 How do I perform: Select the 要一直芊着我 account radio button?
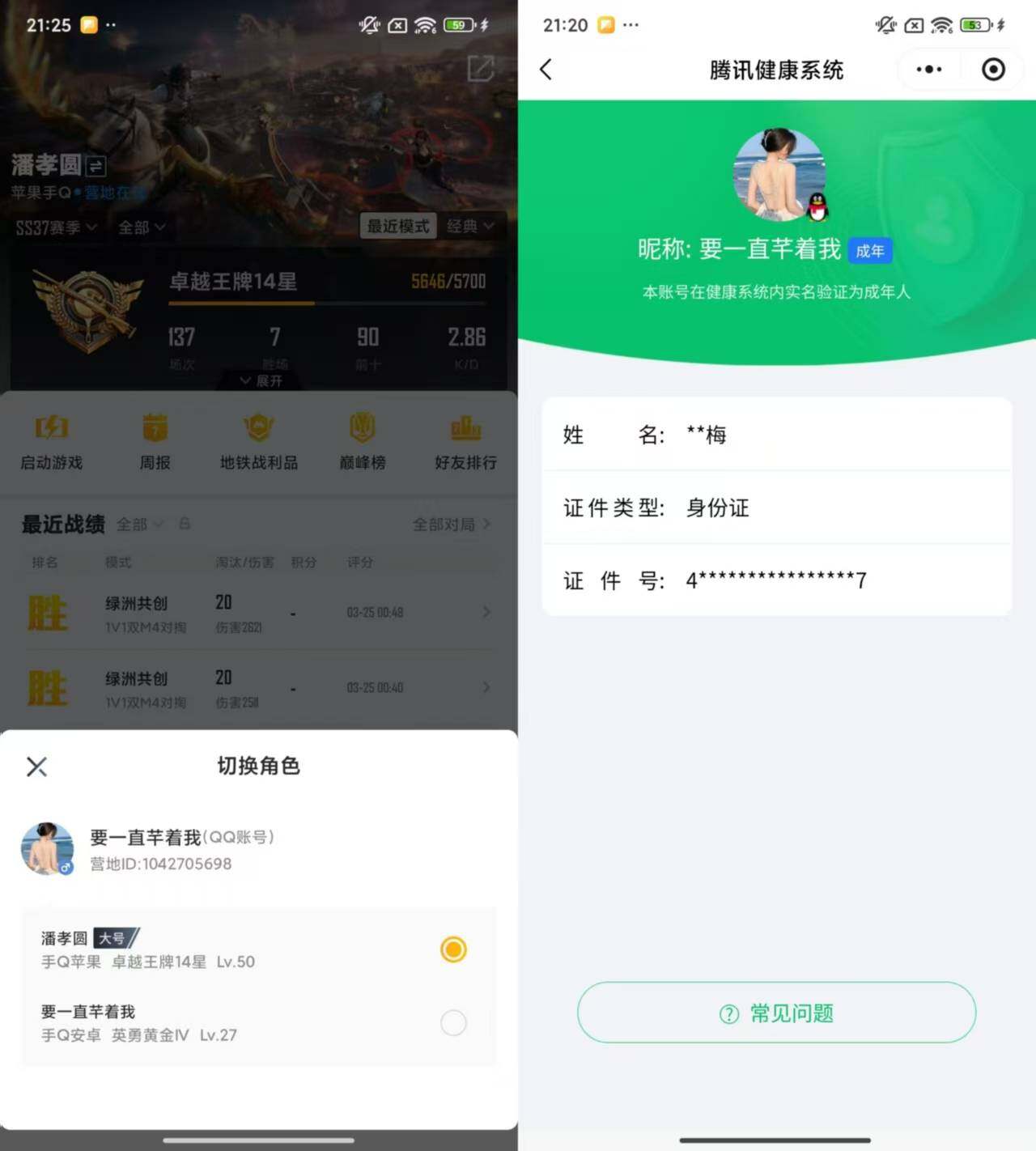click(453, 1023)
